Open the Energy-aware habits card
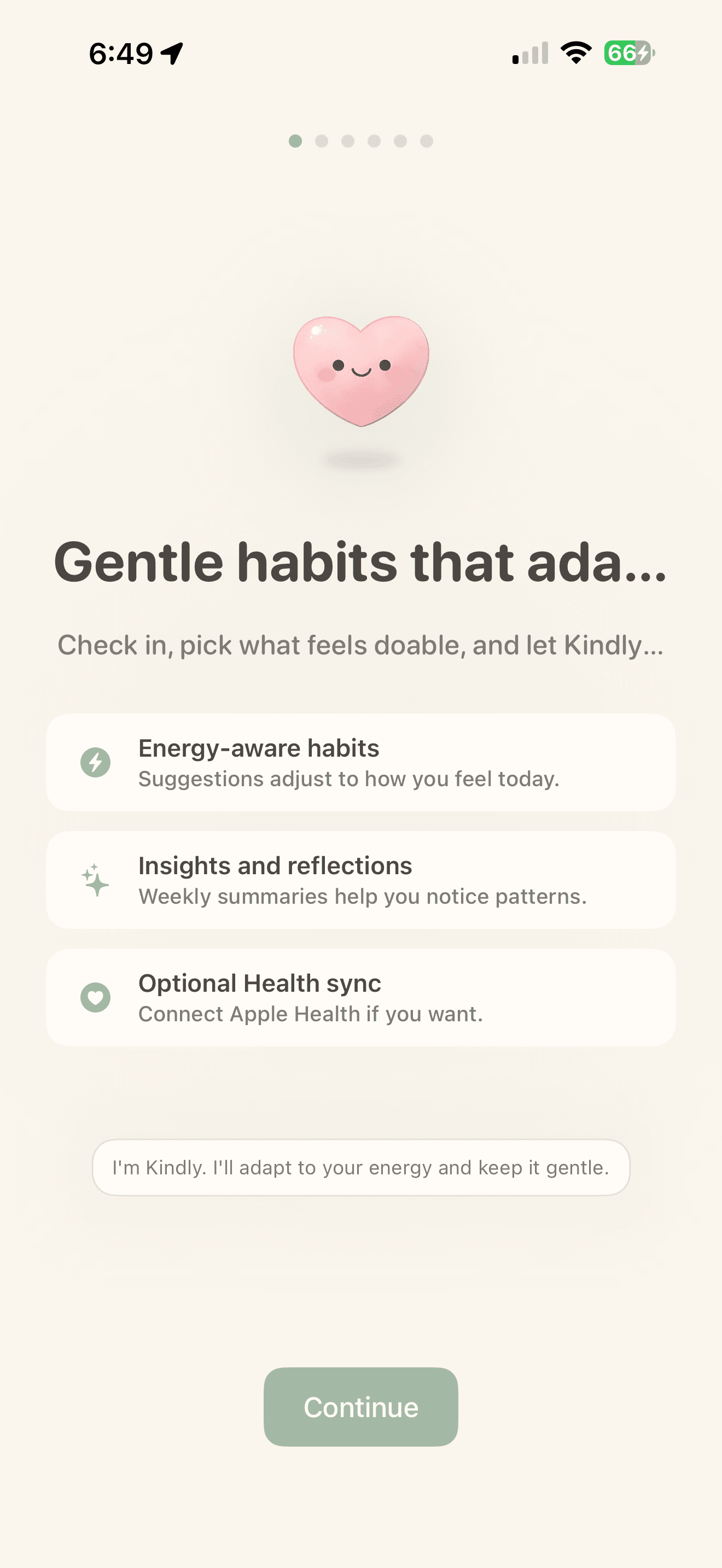Screen dimensions: 722x1568 pos(361,763)
